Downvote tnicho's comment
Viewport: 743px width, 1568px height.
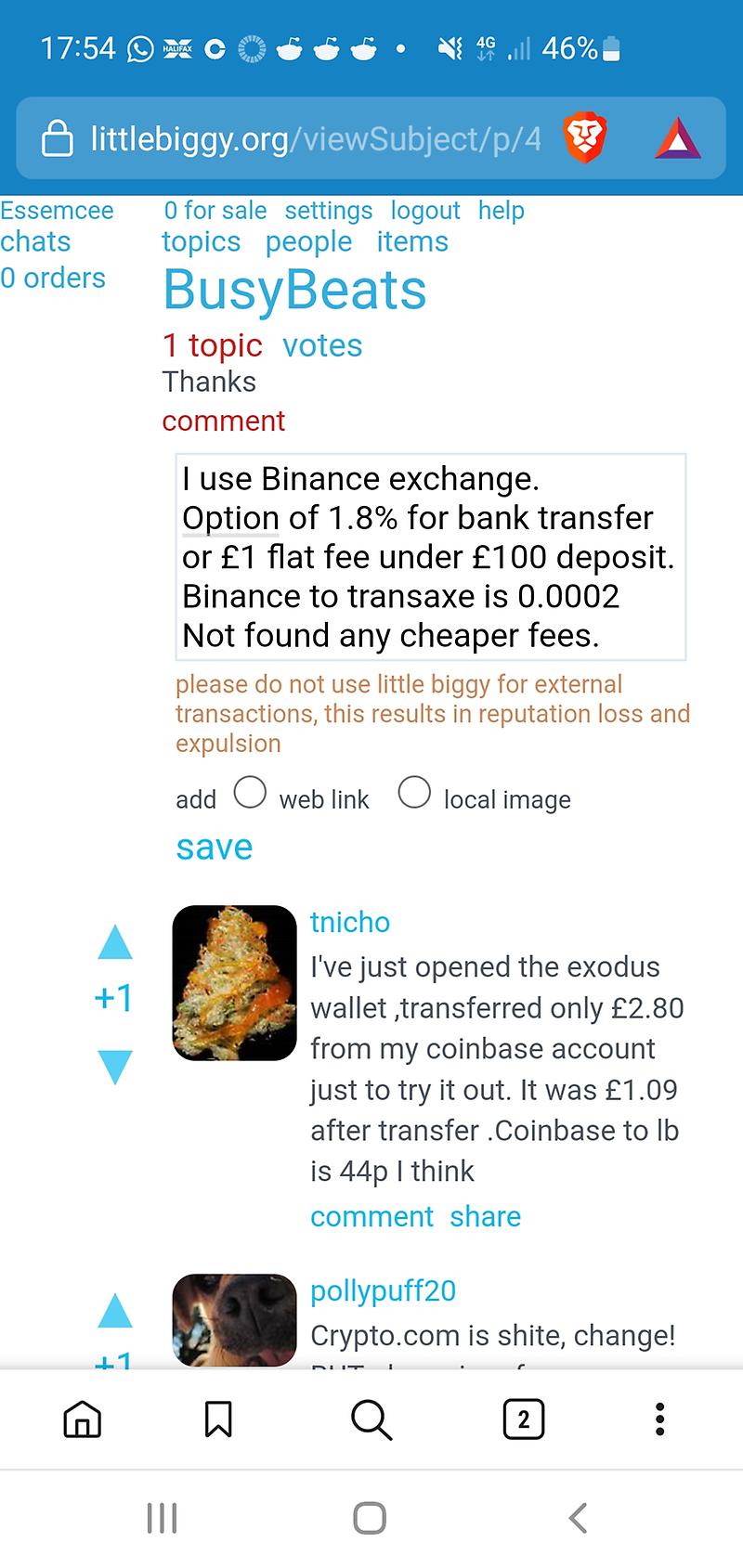point(115,1067)
